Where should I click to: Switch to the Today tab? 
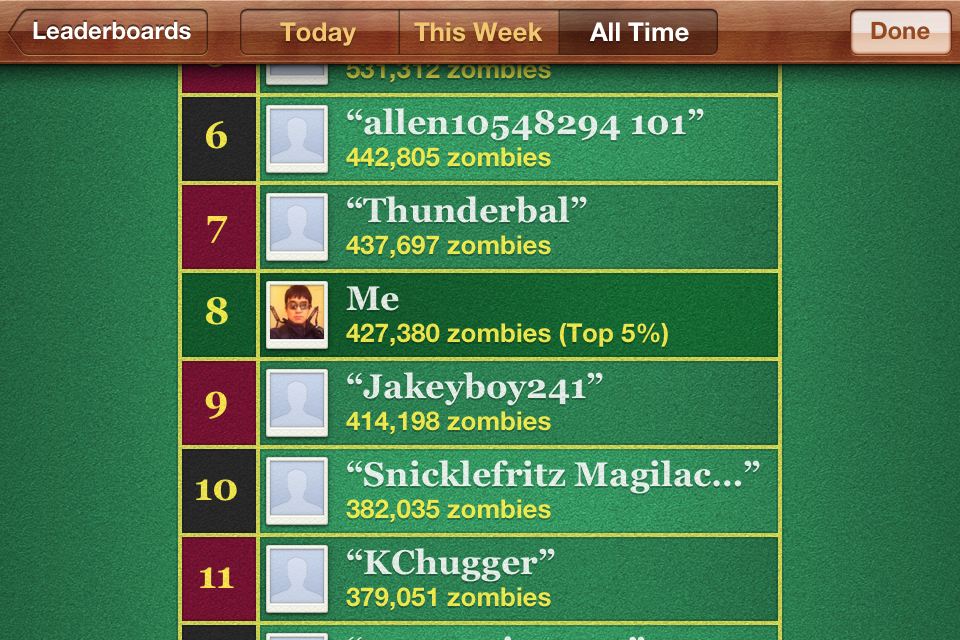point(319,32)
